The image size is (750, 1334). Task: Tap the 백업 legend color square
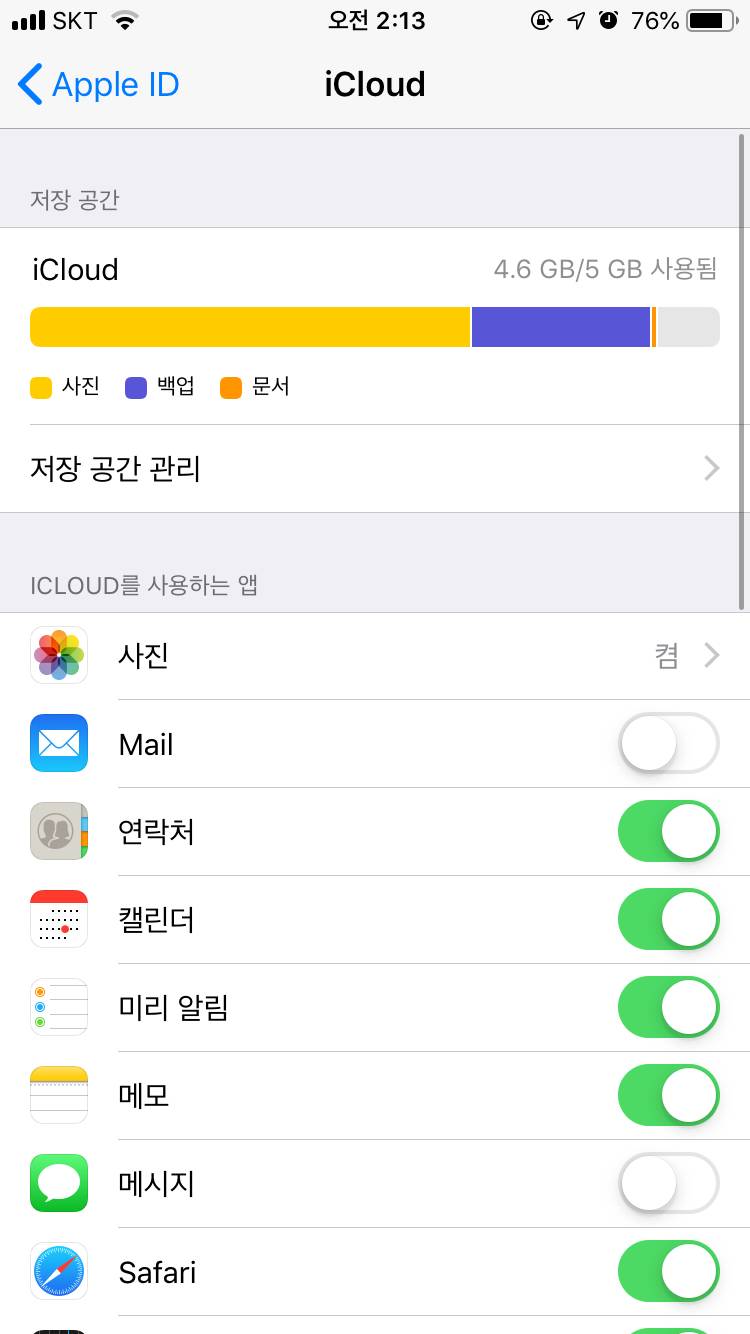tap(134, 386)
